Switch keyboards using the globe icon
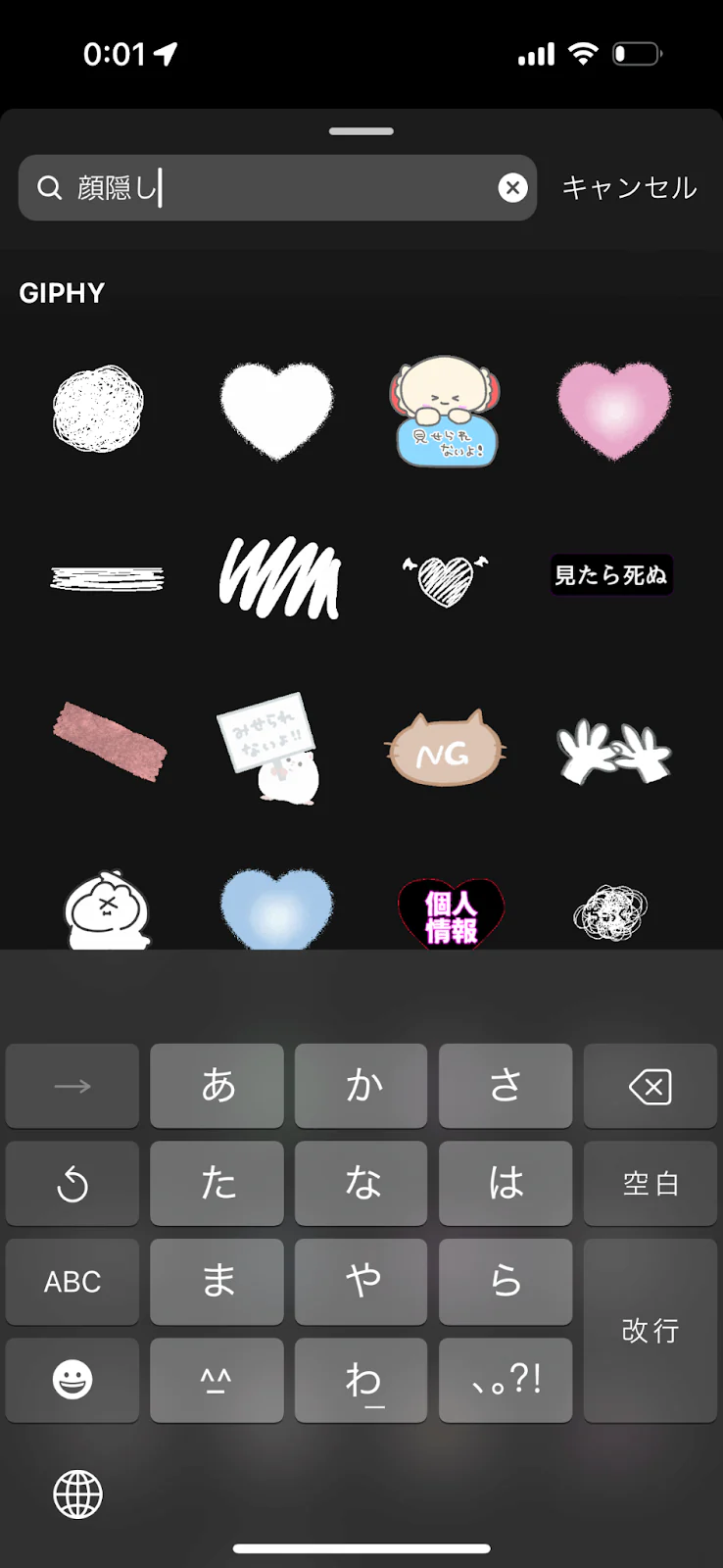This screenshot has width=723, height=1568. click(x=79, y=1493)
